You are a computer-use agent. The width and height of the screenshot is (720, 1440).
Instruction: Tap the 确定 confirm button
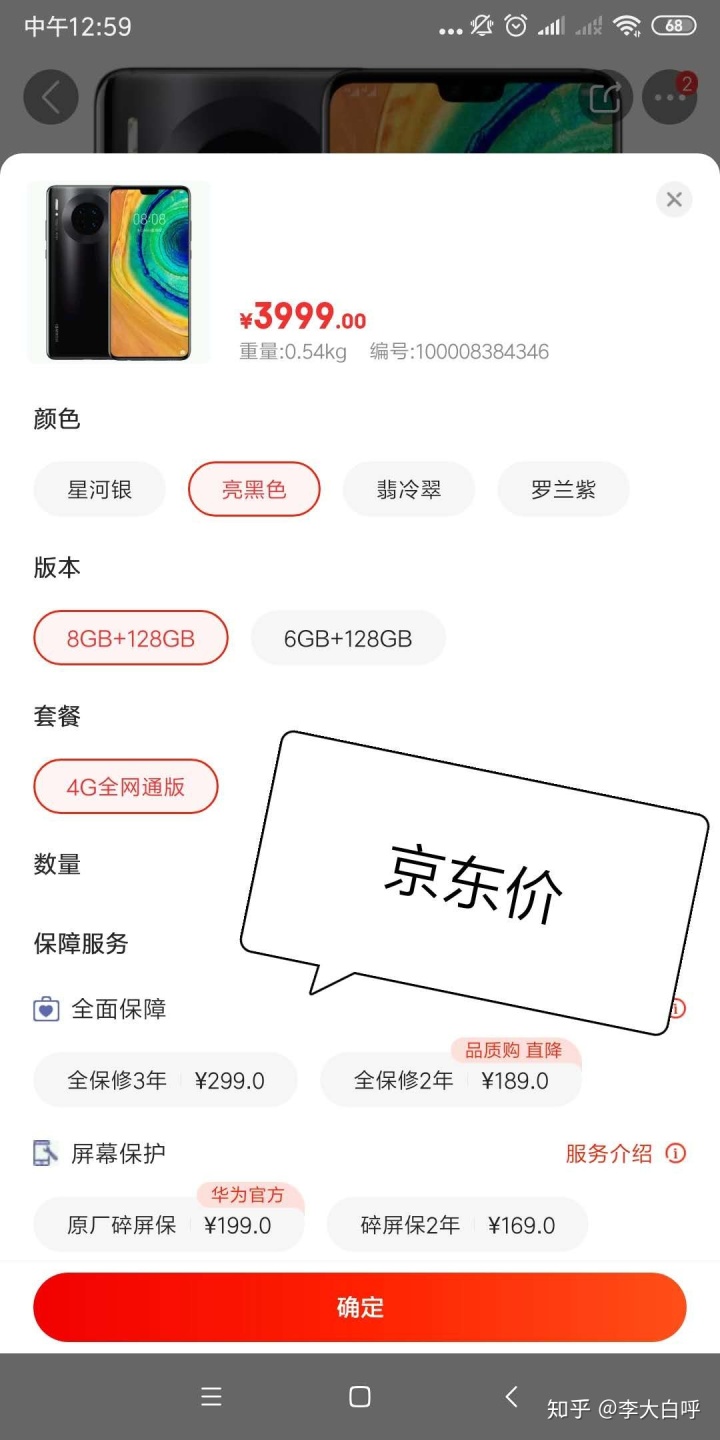(359, 1306)
